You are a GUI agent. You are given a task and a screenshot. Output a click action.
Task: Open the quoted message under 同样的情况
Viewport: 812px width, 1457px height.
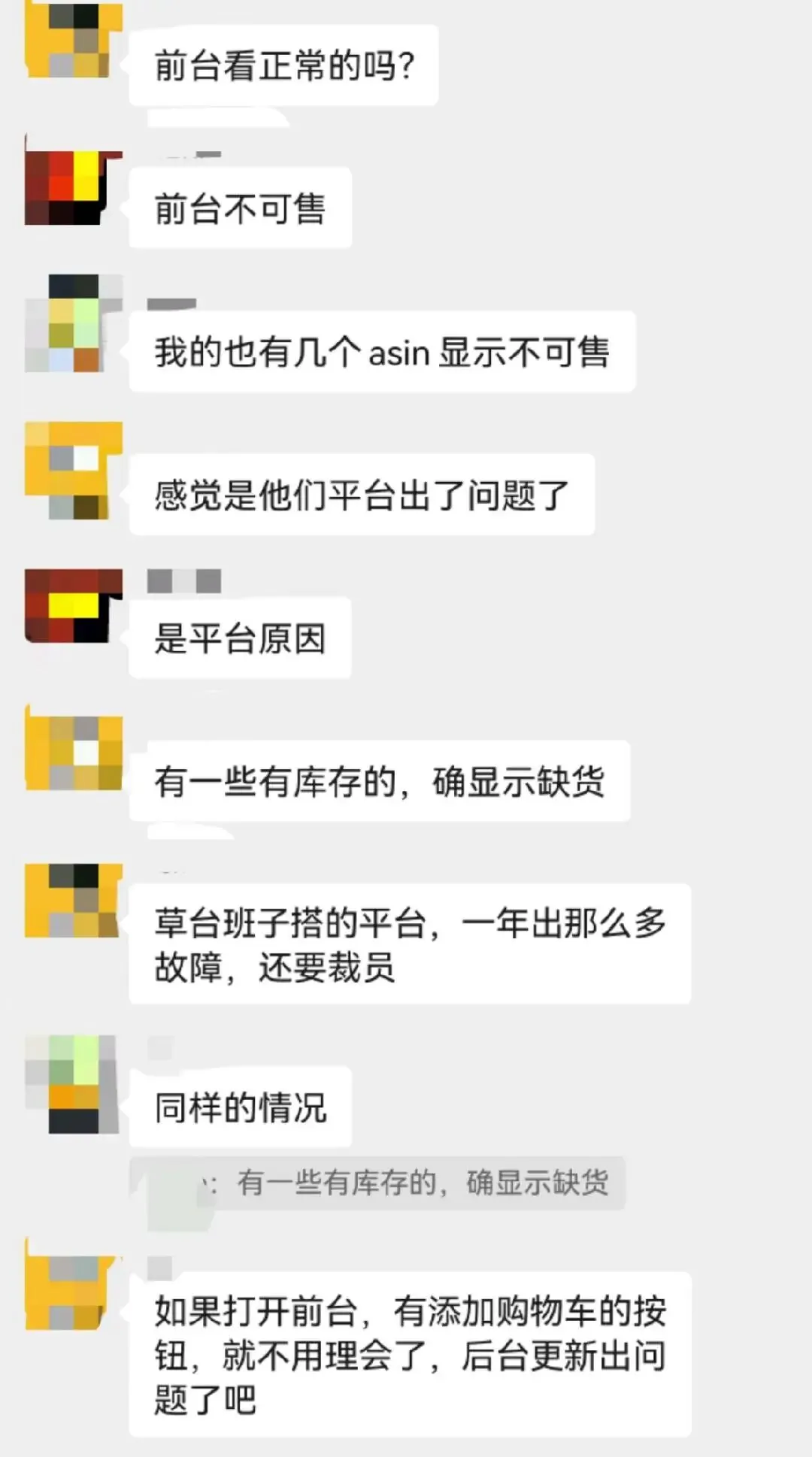(x=377, y=1183)
